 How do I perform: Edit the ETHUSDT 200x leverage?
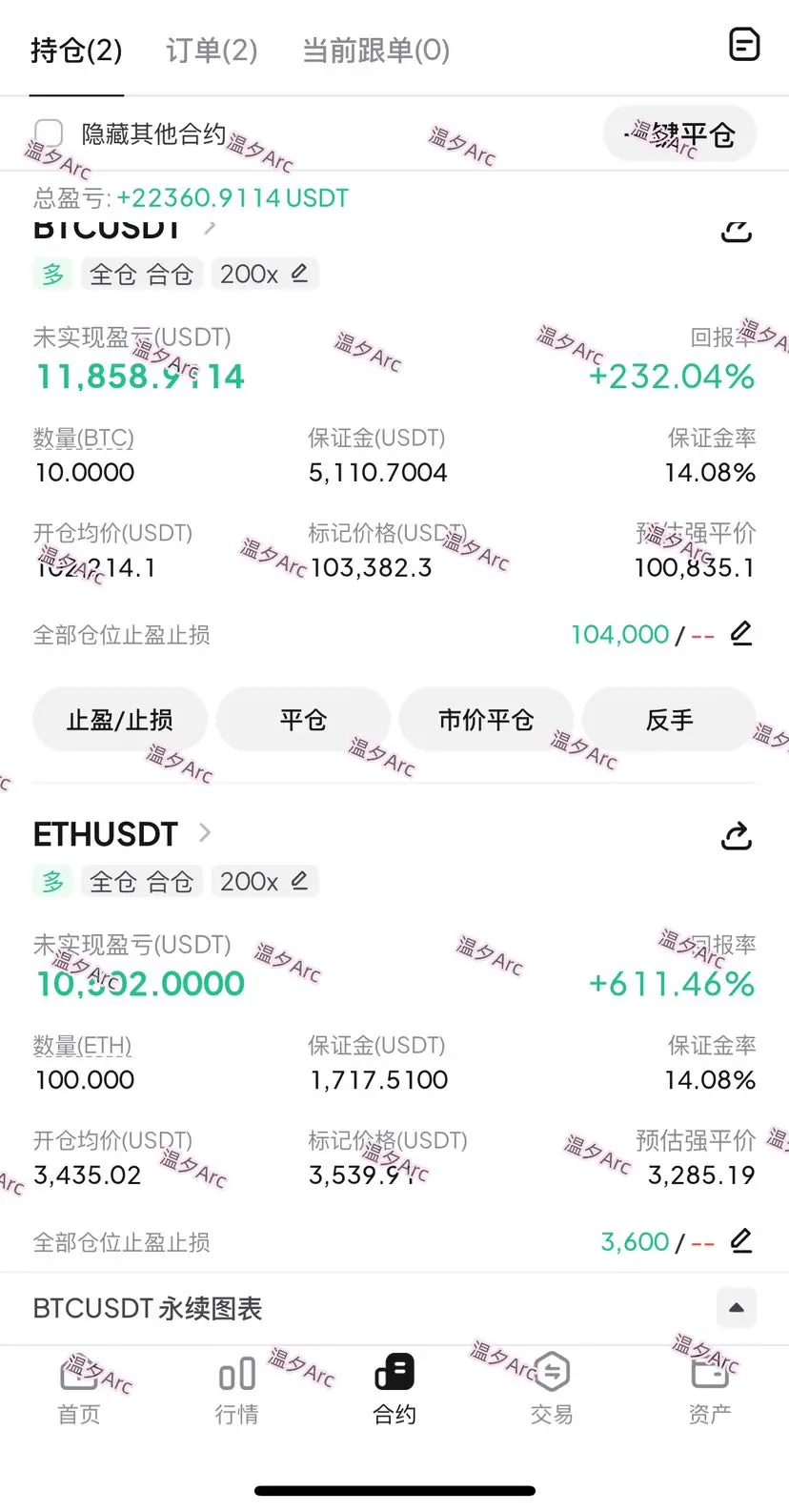pos(265,882)
